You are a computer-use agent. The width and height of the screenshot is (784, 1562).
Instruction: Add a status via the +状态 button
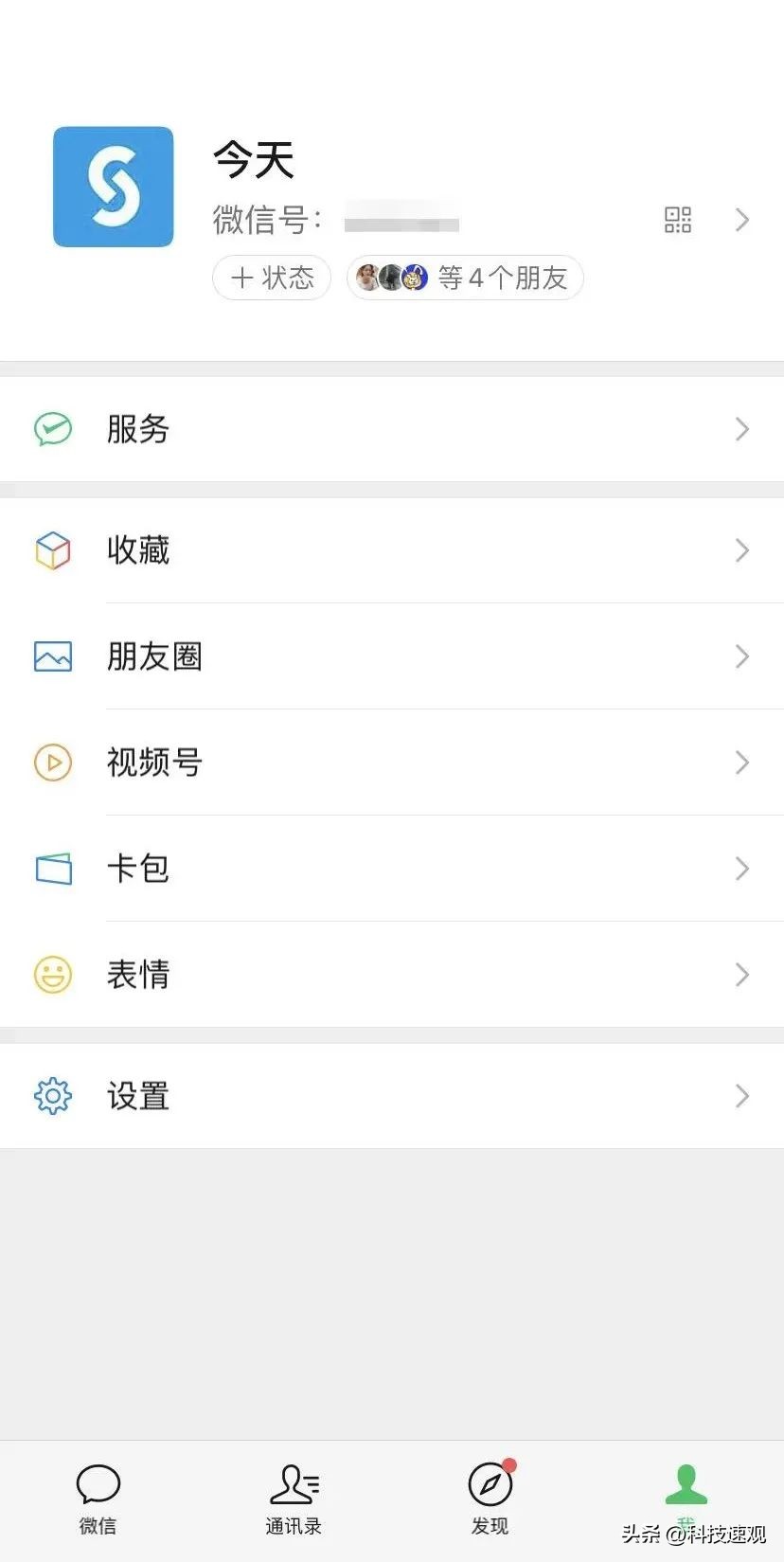[272, 278]
